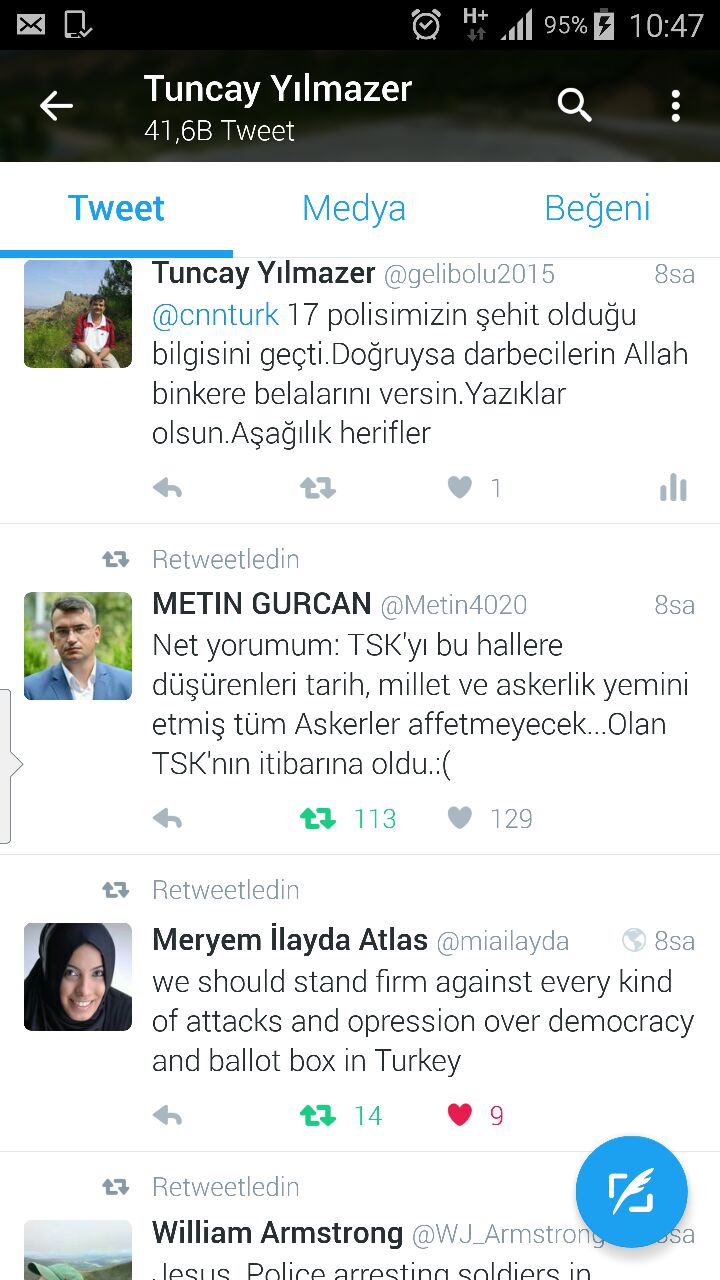The width and height of the screenshot is (720, 1280).
Task: Open METIN GURCAN's profile photo
Action: (78, 646)
